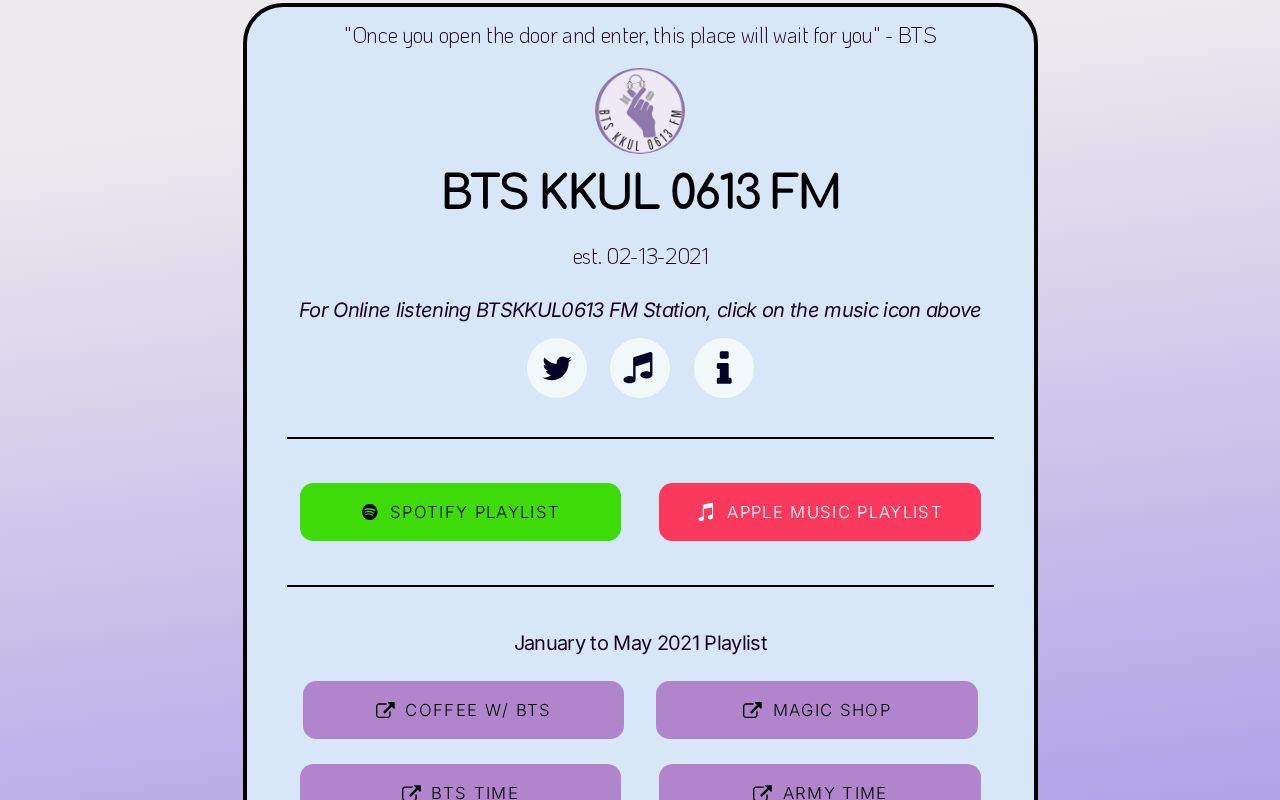Open the Coffee w/ BTS playlist
This screenshot has height=800, width=1280.
pyautogui.click(x=463, y=710)
